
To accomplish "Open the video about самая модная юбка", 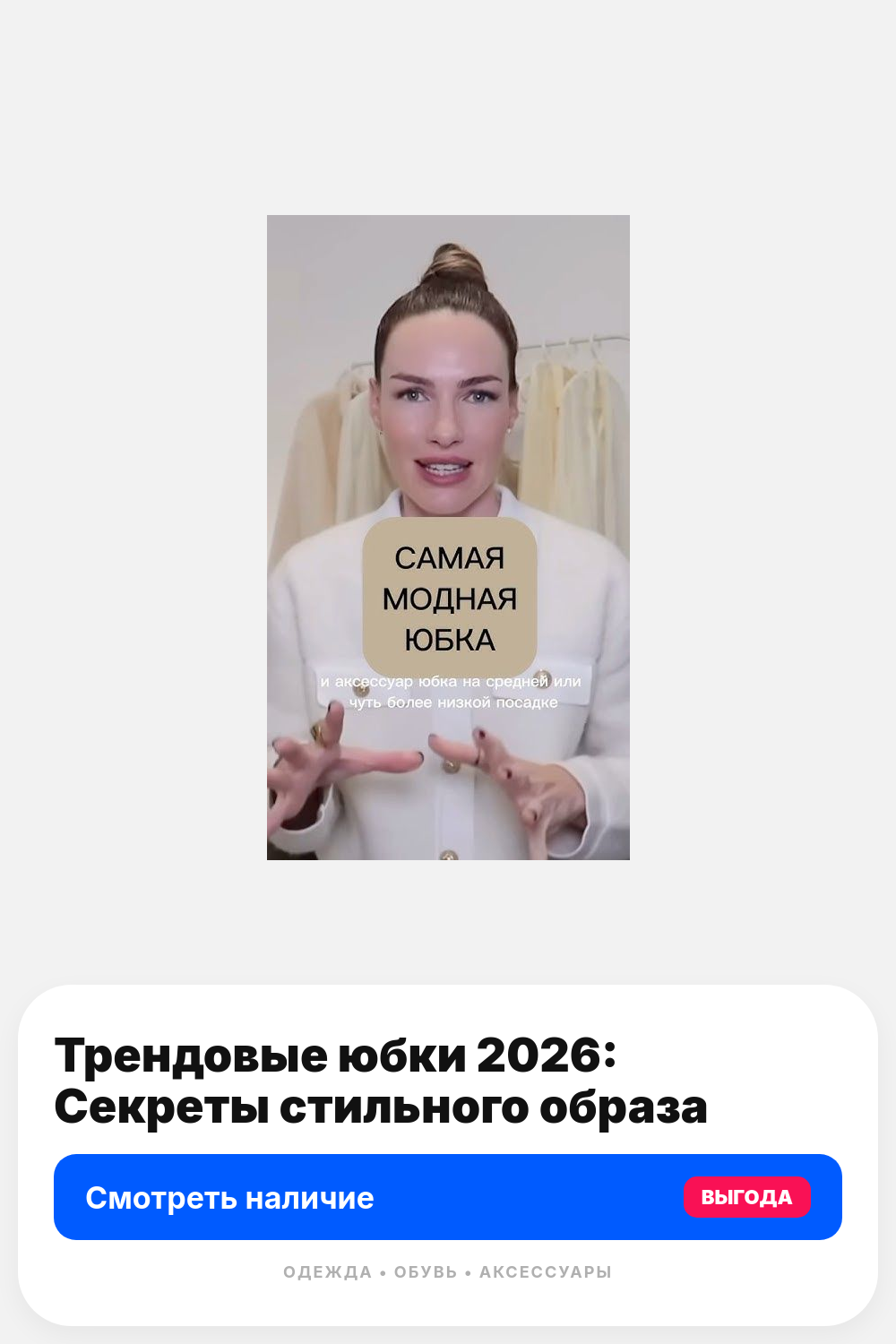I will (448, 538).
